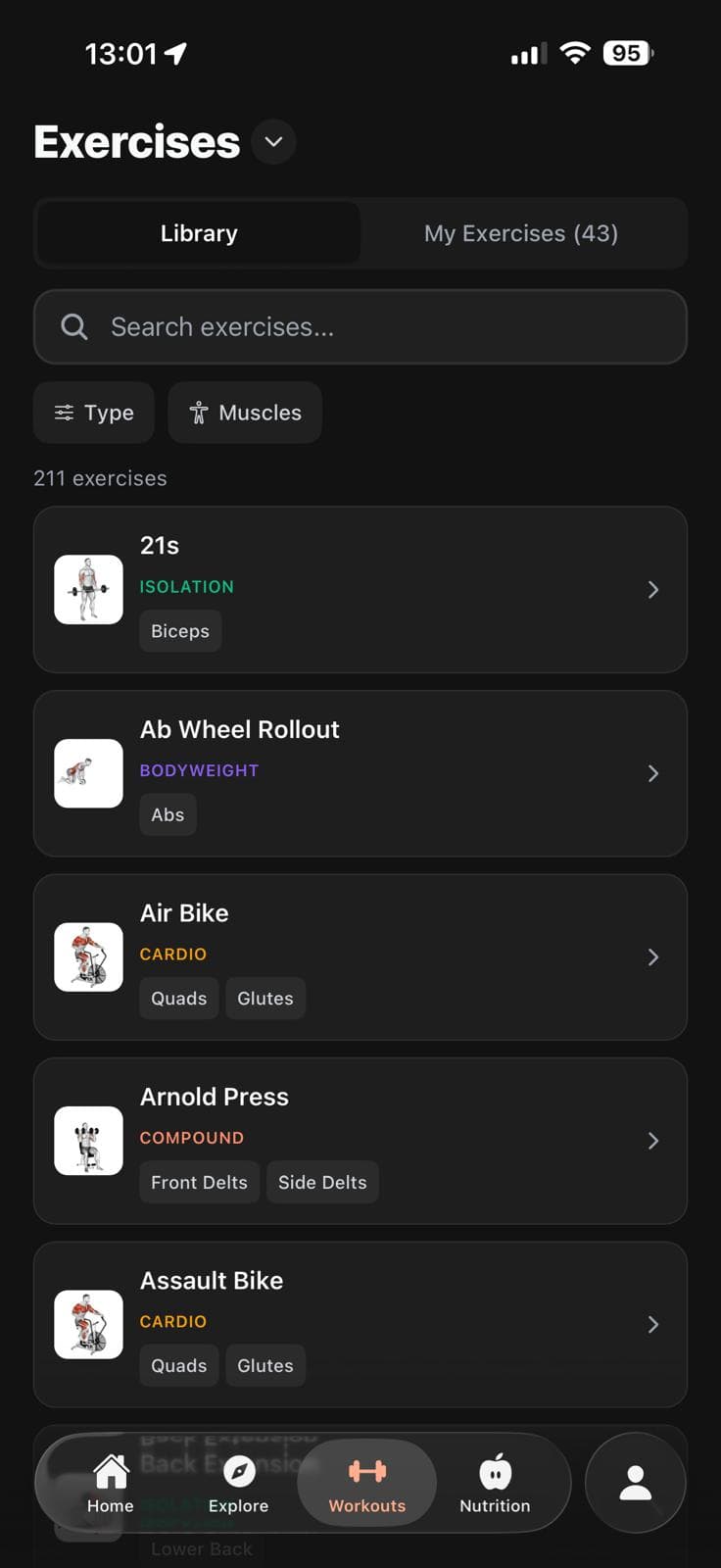This screenshot has height=1568, width=721.
Task: Expand the Air Bike exercise chevron
Action: pos(653,957)
